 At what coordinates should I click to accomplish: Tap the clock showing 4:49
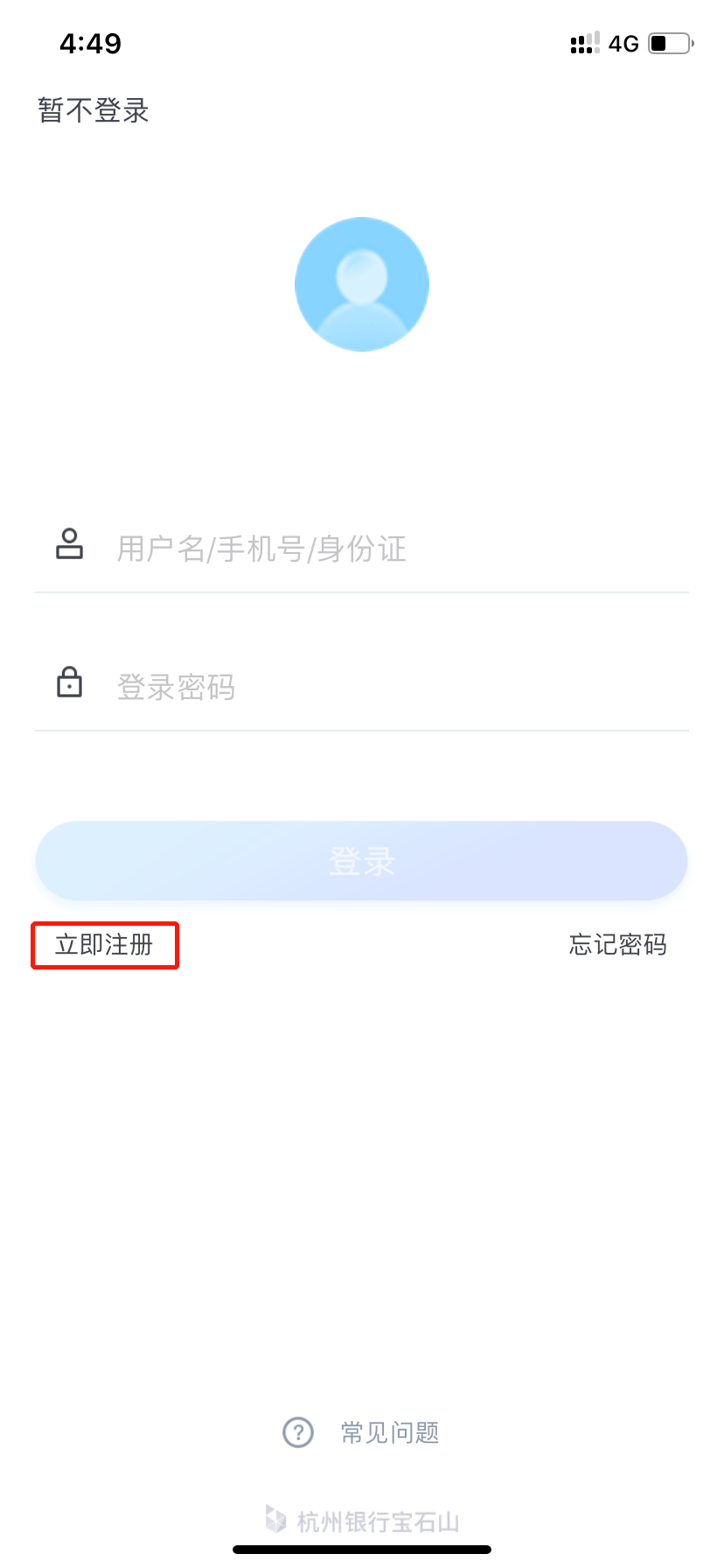point(90,43)
